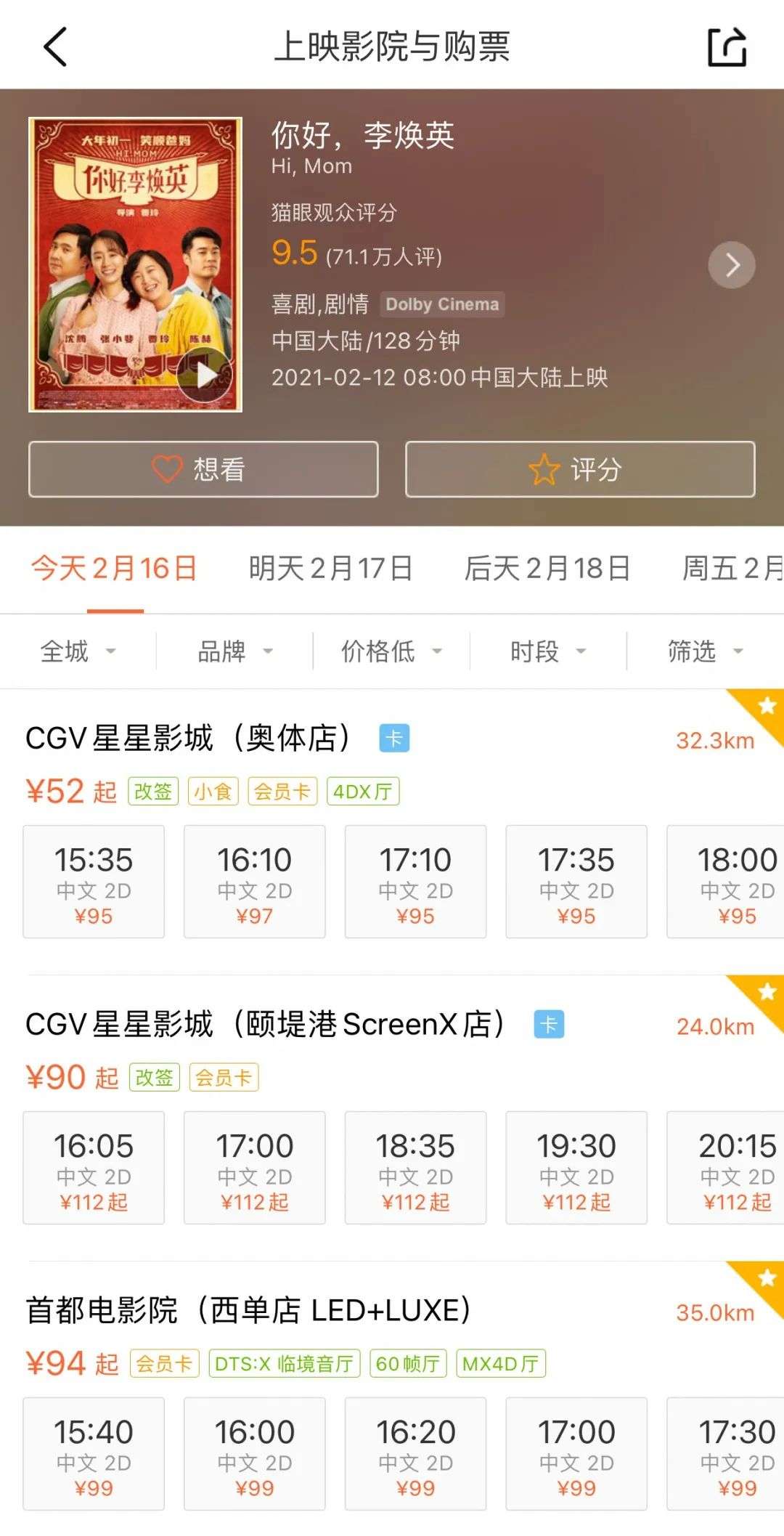The width and height of the screenshot is (784, 1536).
Task: Open CGV星星影城（颐堤港ScreenX店）cinema
Action: (x=265, y=1025)
